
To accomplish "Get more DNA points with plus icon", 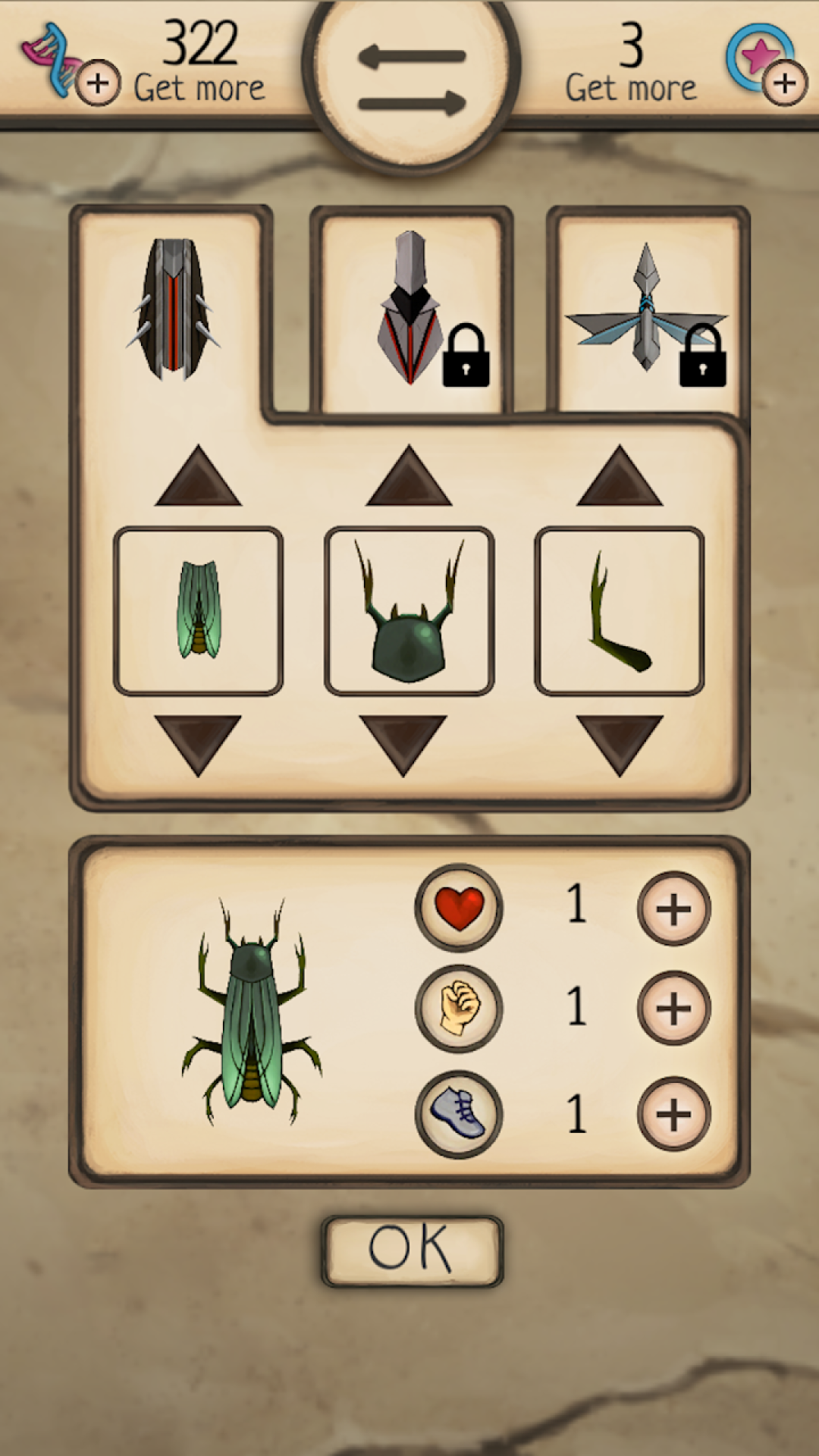I will click(98, 83).
